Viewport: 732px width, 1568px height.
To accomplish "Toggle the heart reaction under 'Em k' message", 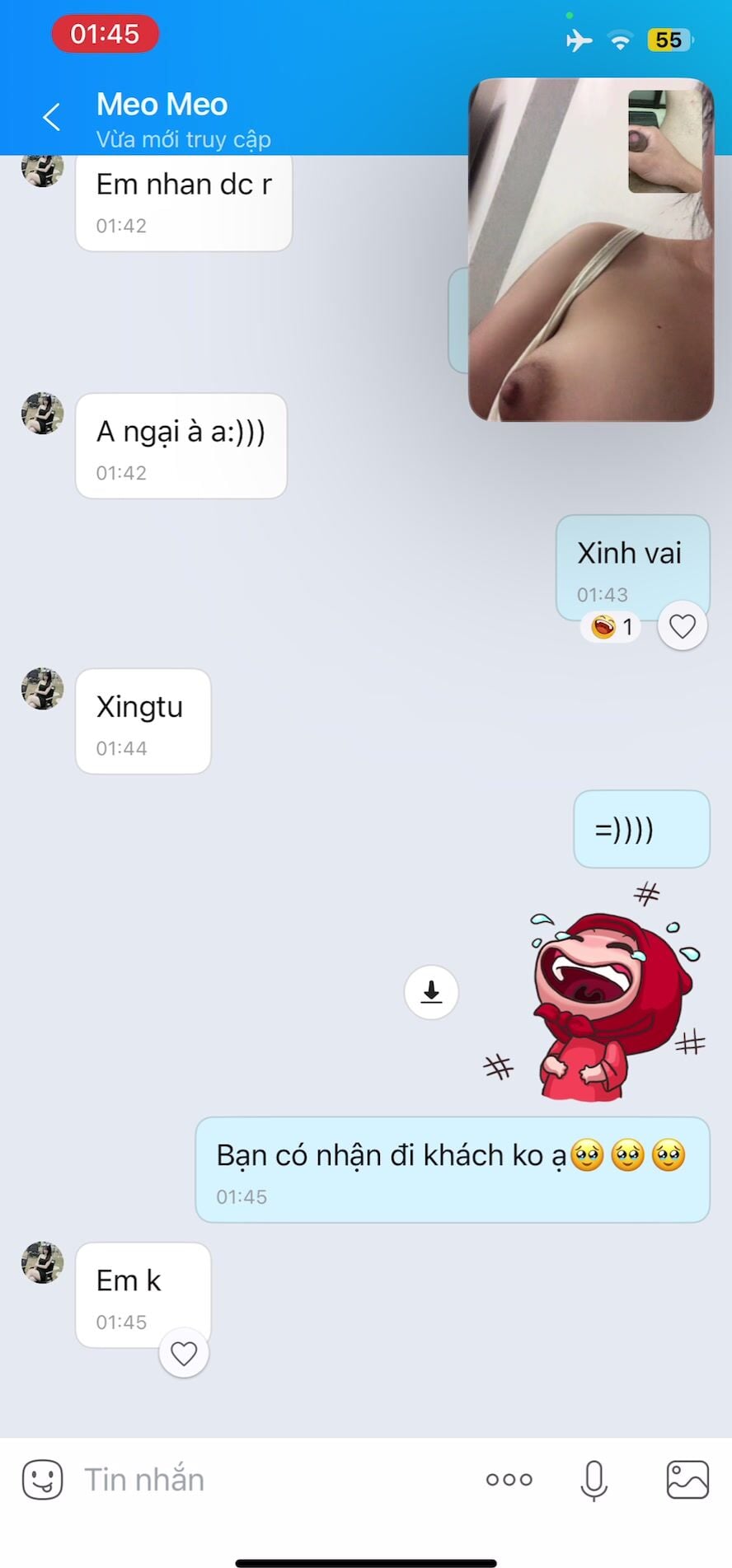I will coord(183,1353).
